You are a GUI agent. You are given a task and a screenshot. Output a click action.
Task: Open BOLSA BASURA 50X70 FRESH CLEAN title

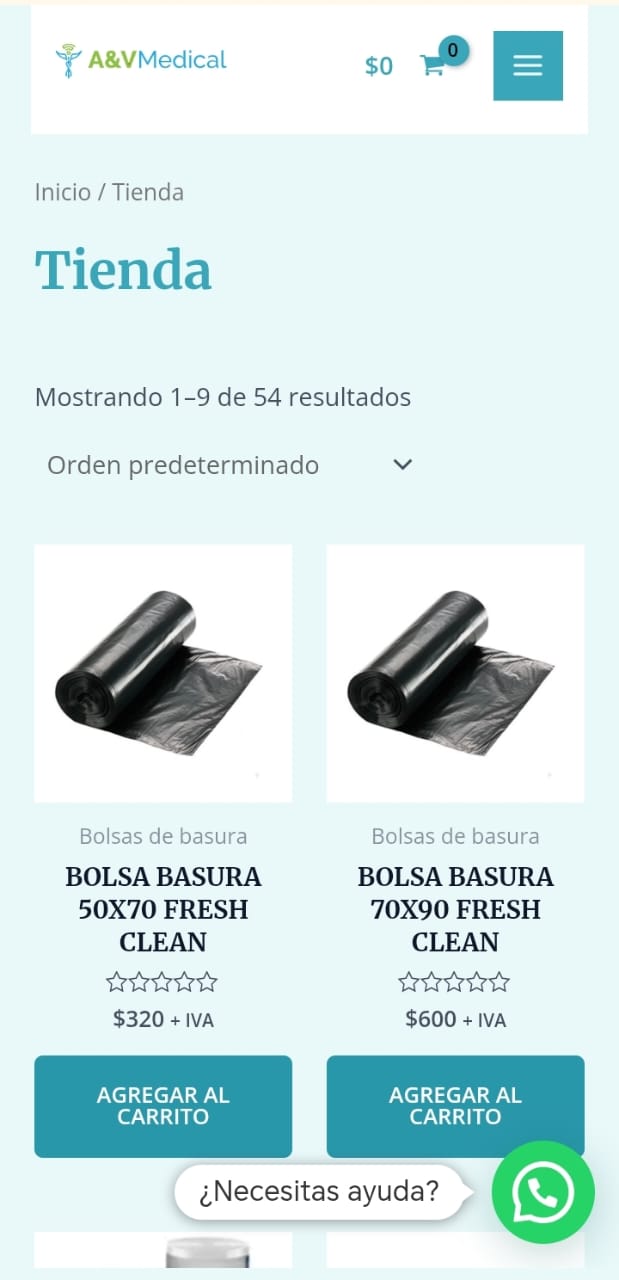tap(163, 909)
